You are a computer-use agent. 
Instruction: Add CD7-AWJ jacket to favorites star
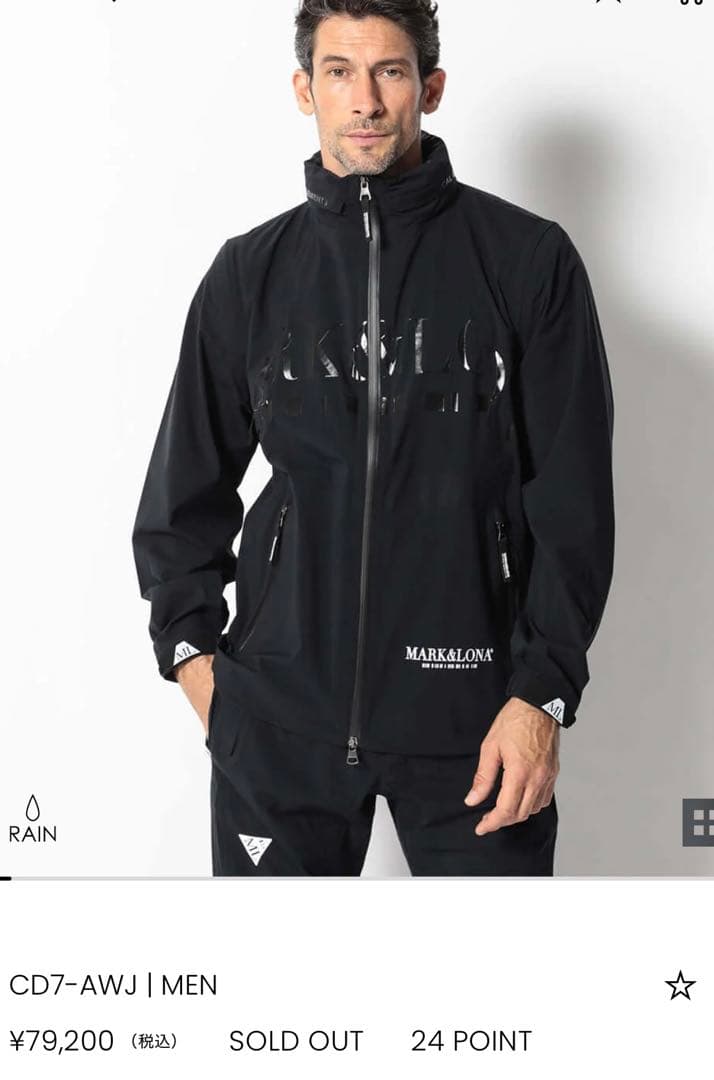(x=680, y=986)
